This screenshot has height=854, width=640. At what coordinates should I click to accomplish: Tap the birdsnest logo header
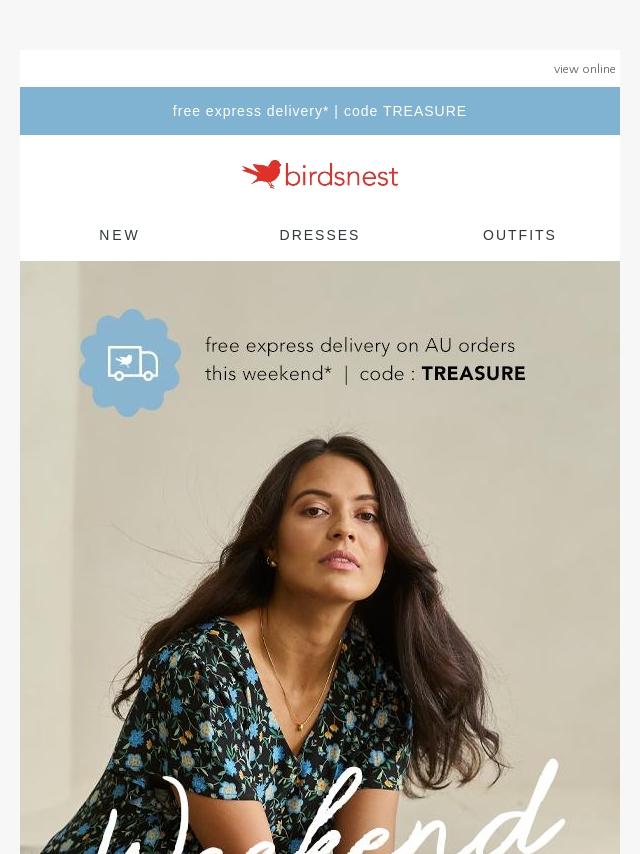click(320, 174)
